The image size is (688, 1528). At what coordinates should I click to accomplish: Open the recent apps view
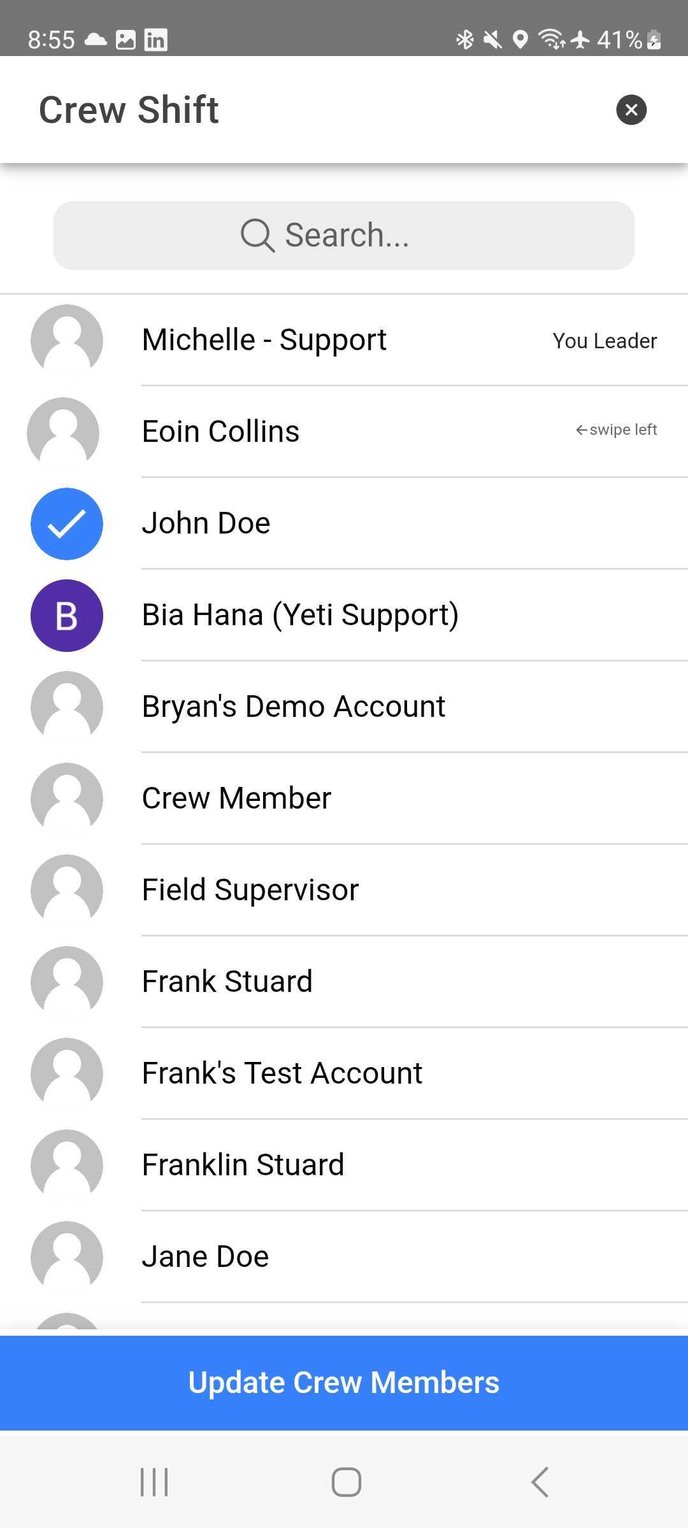pos(154,1481)
